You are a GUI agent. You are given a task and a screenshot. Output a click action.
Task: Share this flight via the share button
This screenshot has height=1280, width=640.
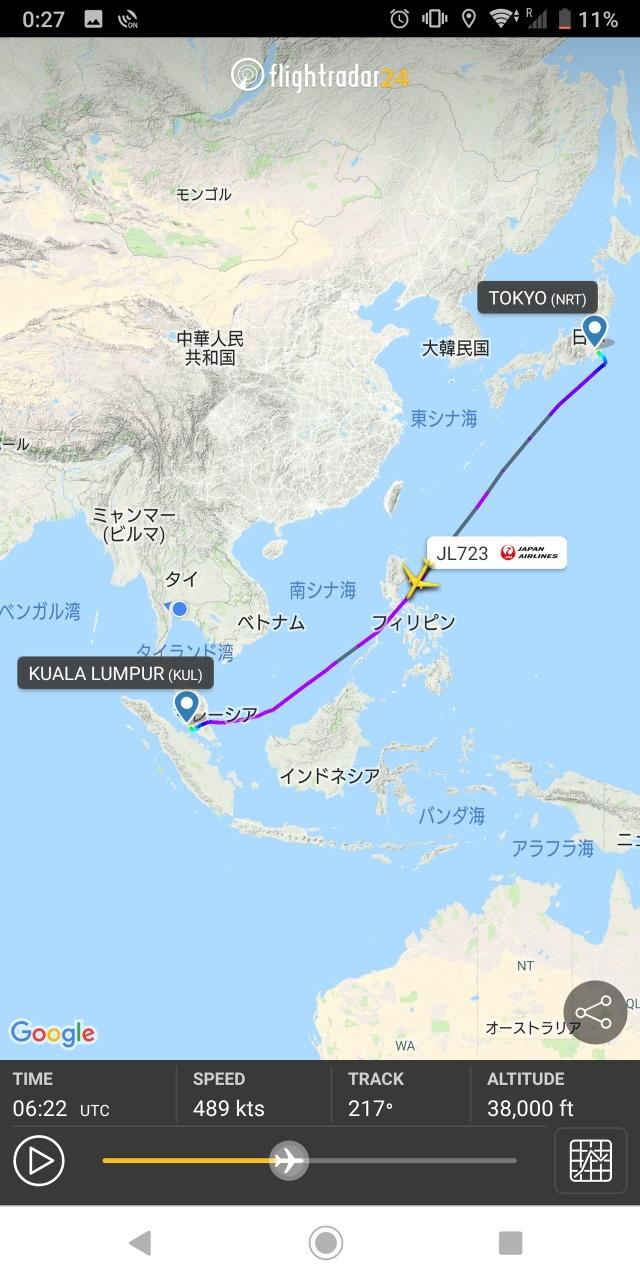click(595, 1013)
